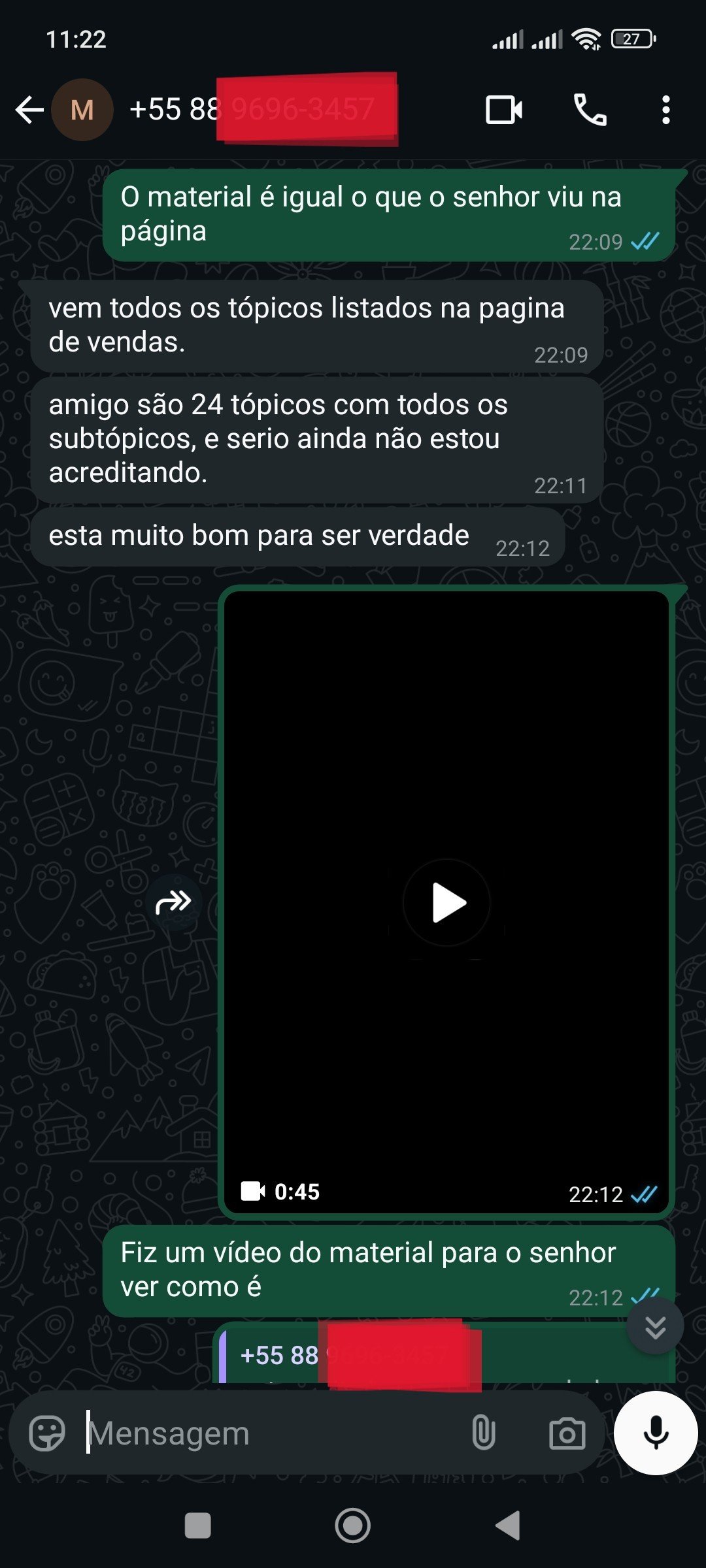Start a voice call with the contact
Viewport: 706px width, 1568px height.
pyautogui.click(x=589, y=110)
